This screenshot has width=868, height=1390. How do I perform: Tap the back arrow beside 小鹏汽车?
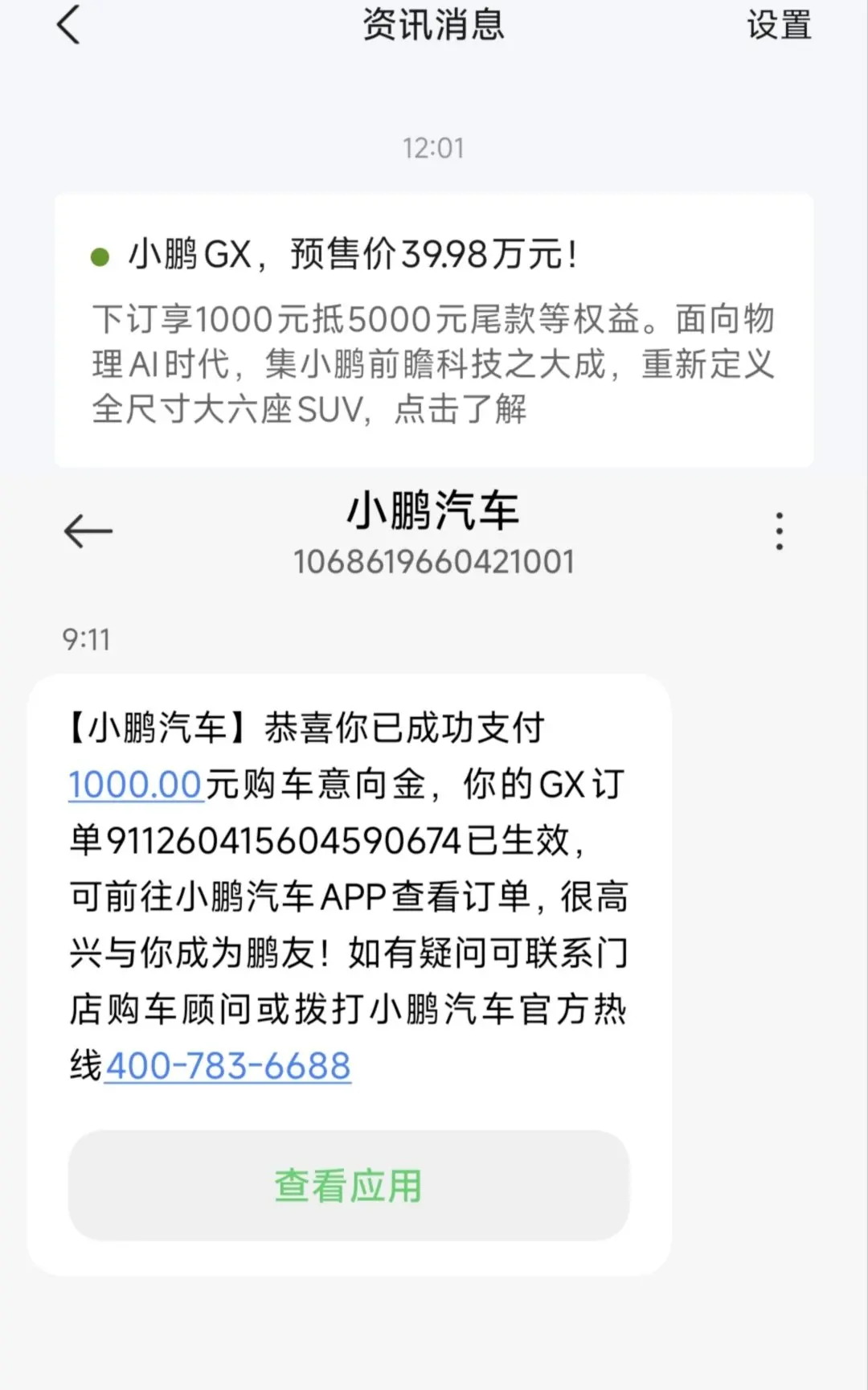point(88,531)
